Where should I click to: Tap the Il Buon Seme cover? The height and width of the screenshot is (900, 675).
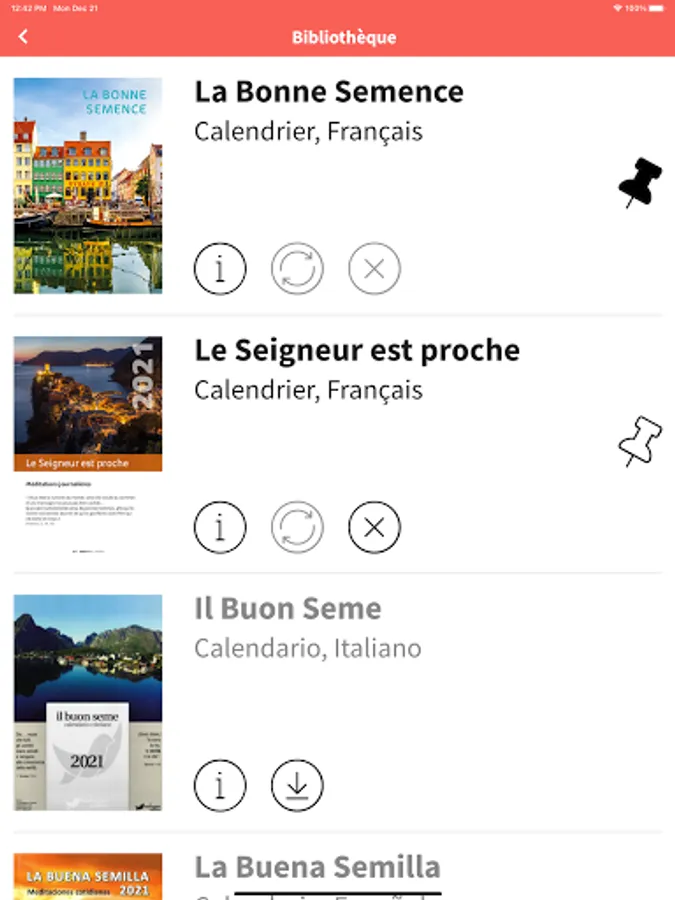coord(88,702)
